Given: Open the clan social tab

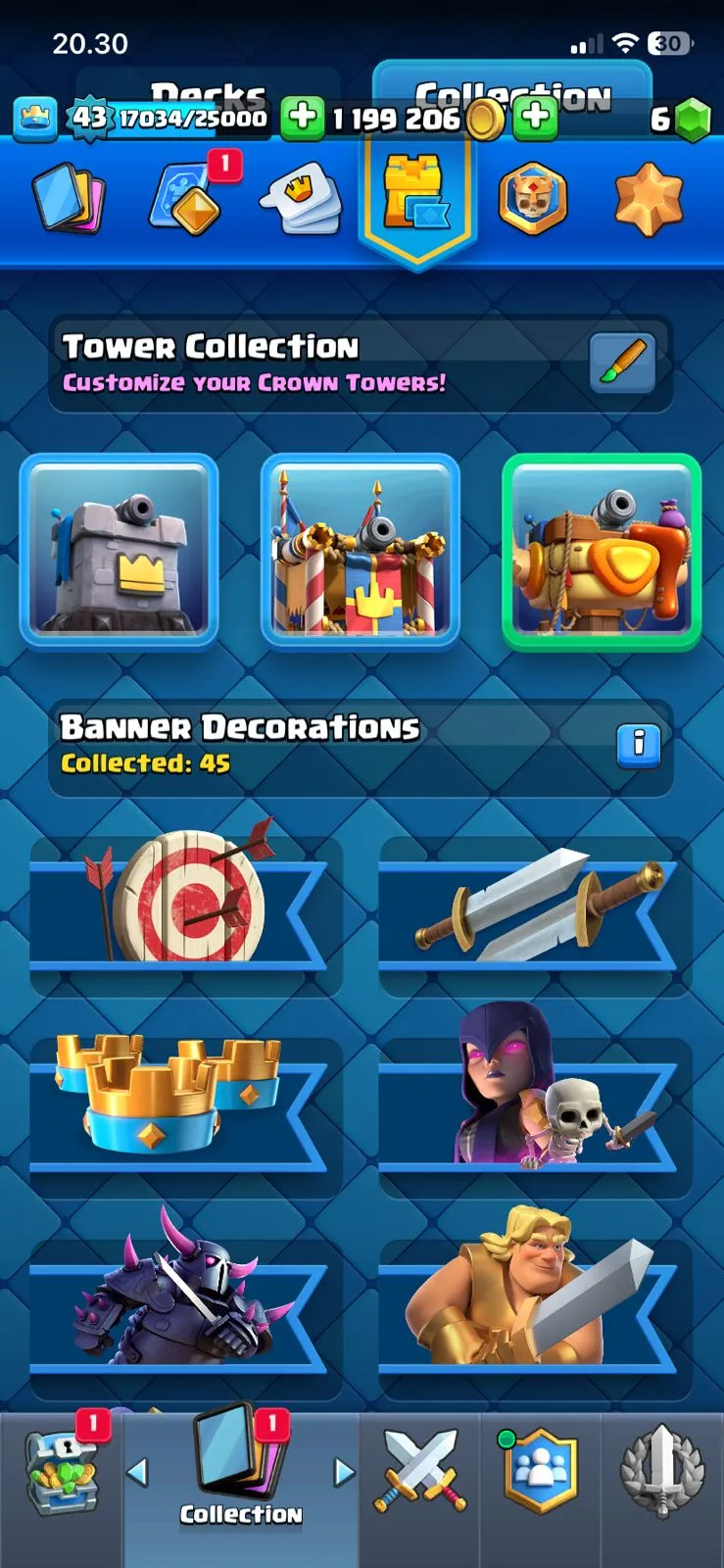Looking at the screenshot, I should pyautogui.click(x=540, y=1472).
